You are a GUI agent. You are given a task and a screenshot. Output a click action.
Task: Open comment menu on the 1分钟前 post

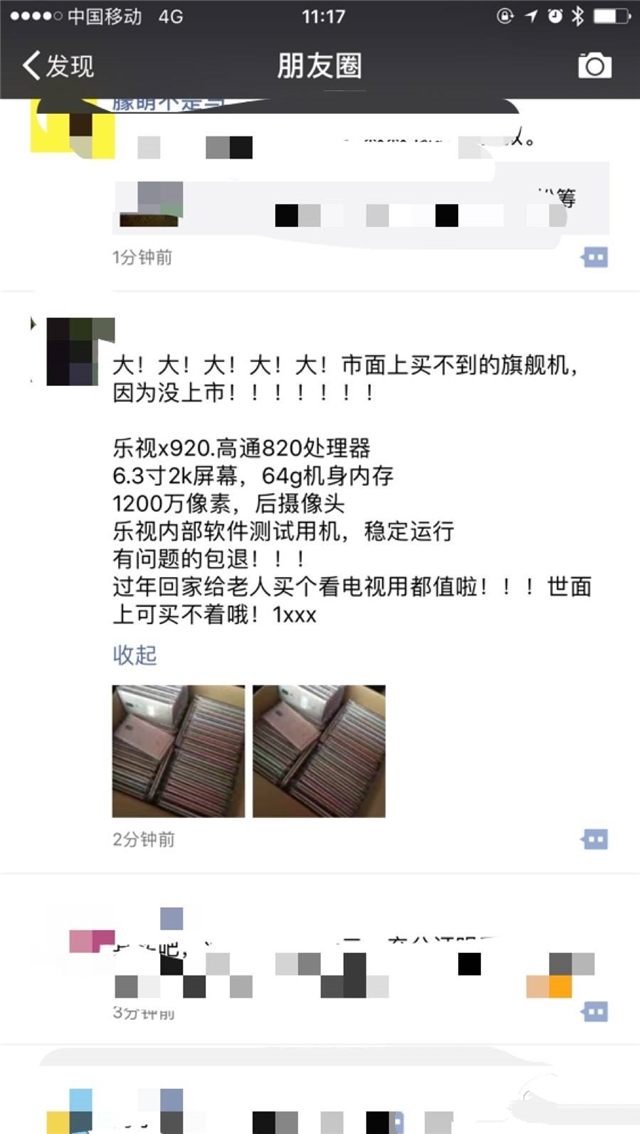(595, 257)
